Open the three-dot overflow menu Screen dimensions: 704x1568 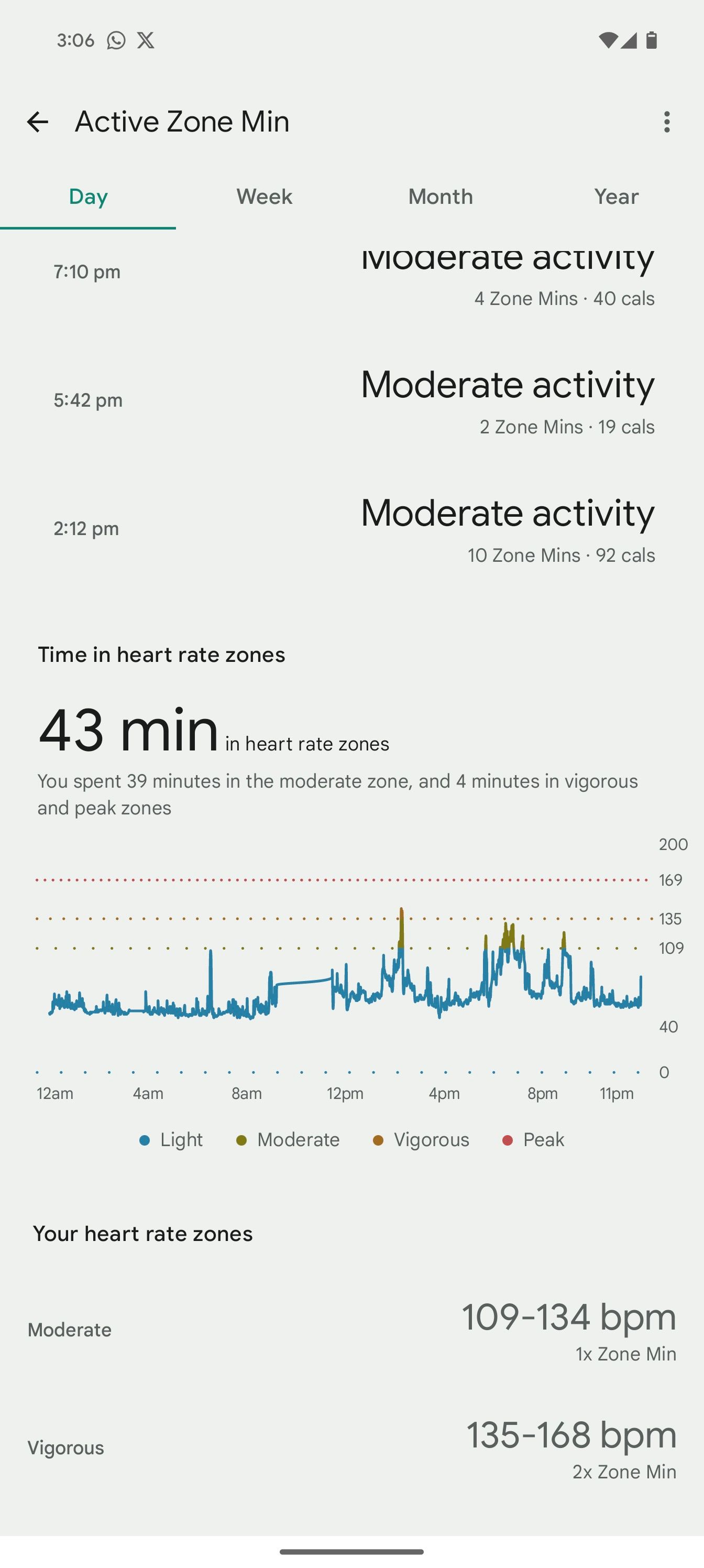click(x=667, y=122)
